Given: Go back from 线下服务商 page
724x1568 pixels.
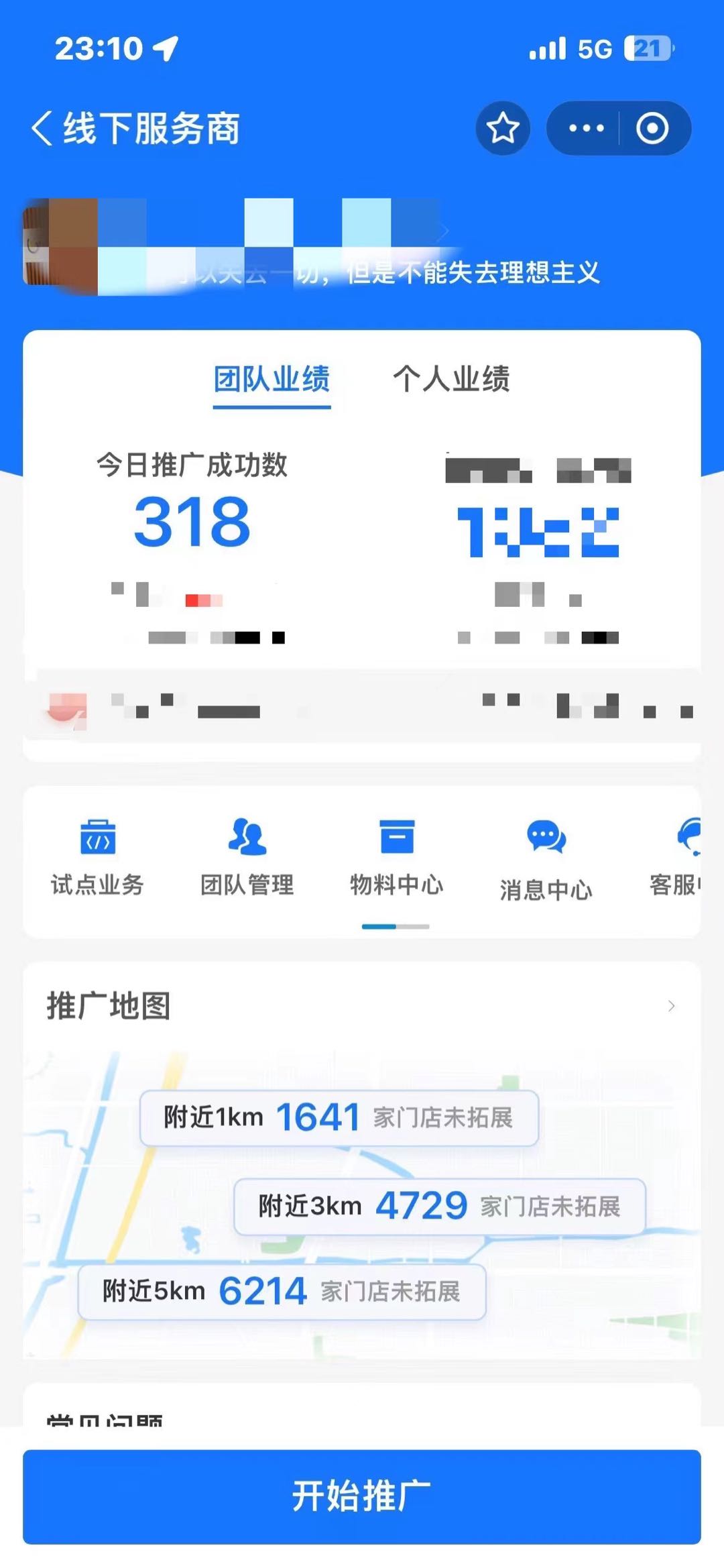Looking at the screenshot, I should click(42, 128).
